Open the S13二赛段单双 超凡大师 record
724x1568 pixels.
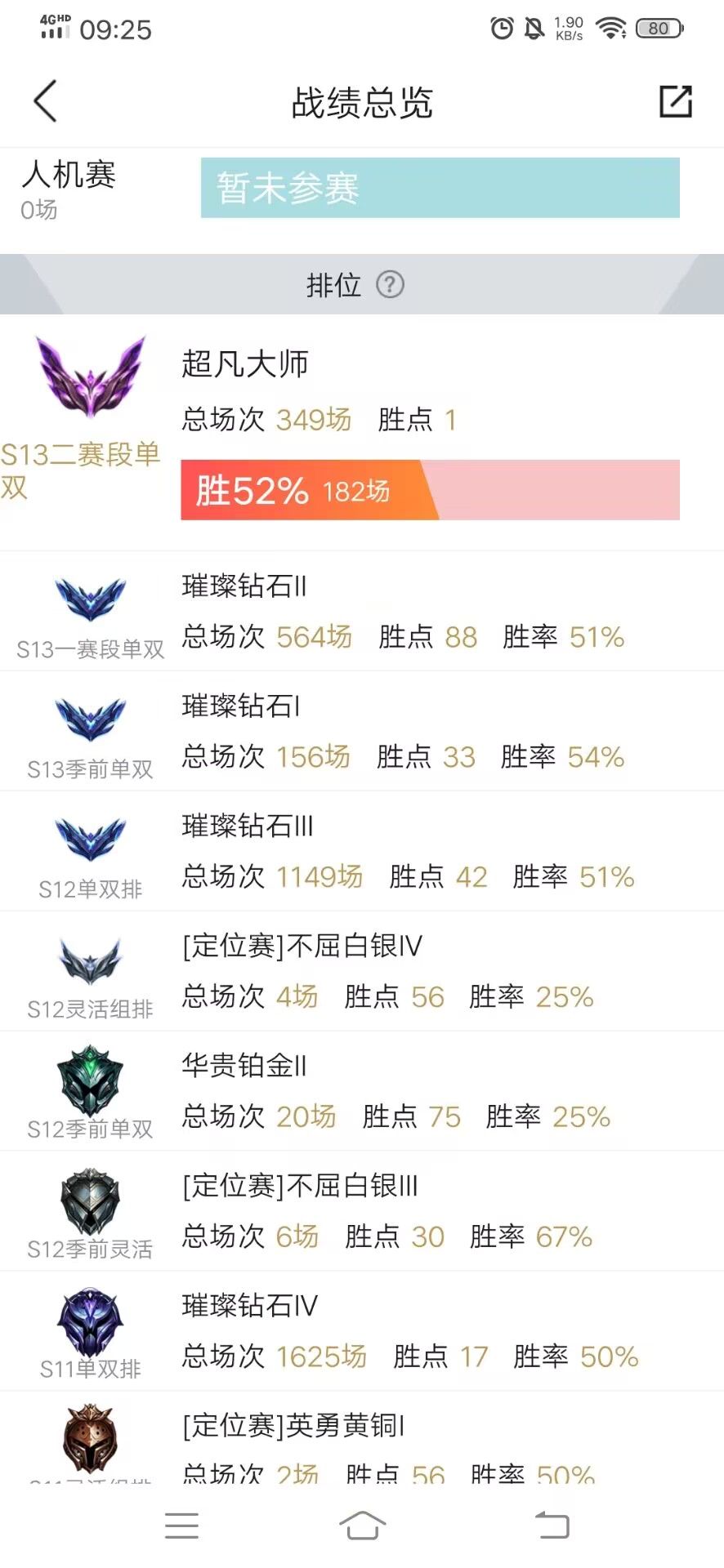(x=362, y=433)
